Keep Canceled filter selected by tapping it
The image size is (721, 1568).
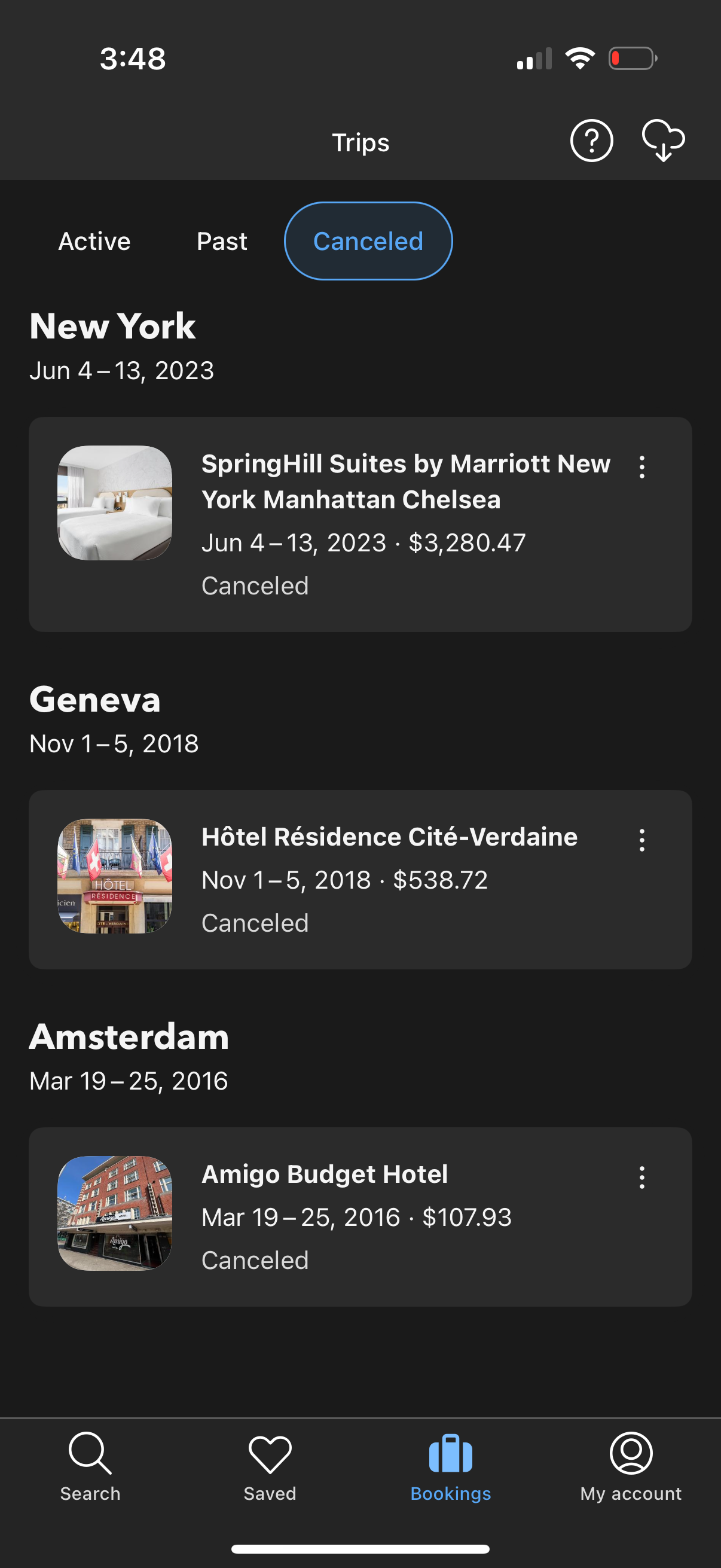[x=368, y=240]
